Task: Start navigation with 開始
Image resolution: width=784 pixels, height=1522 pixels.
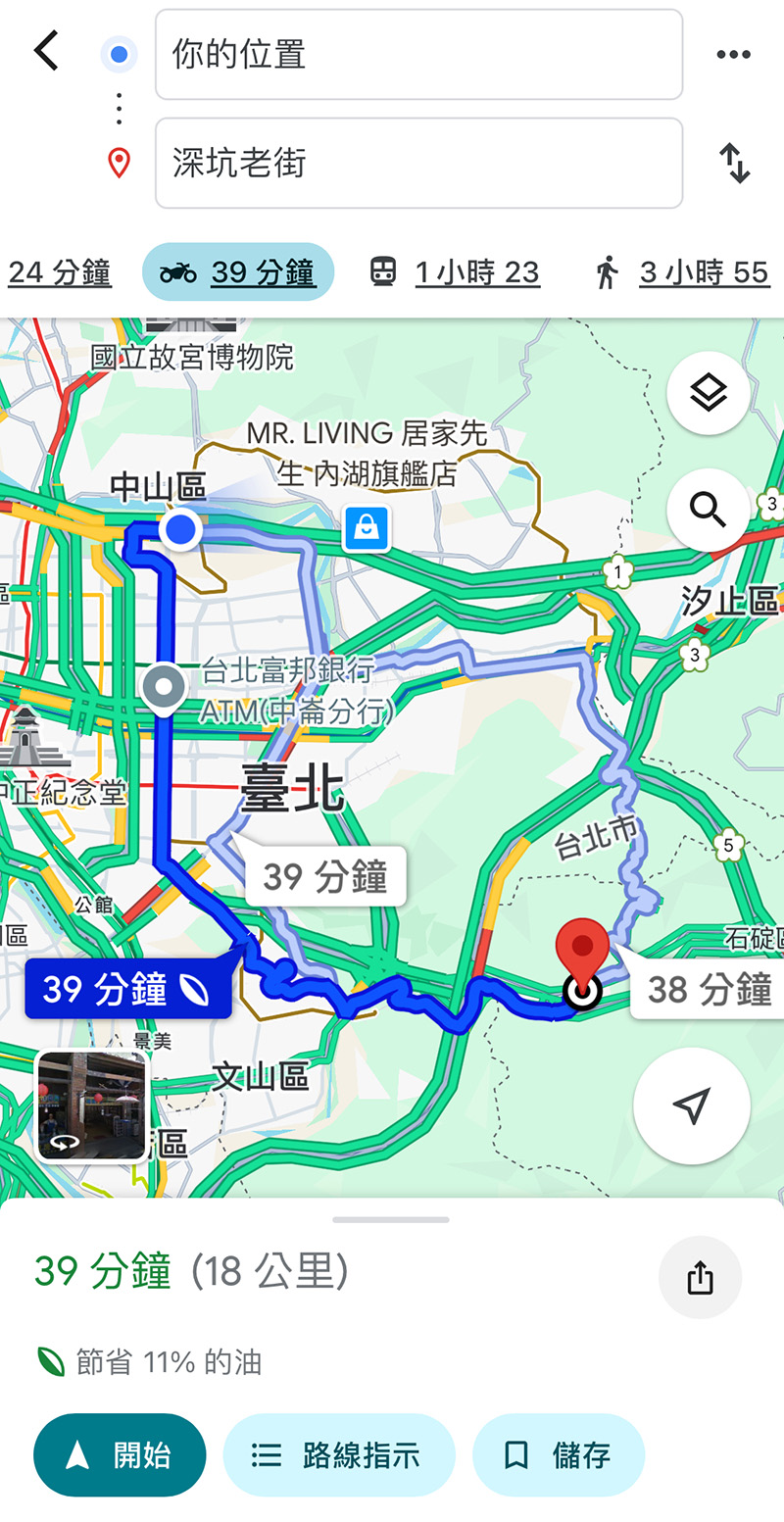Action: click(120, 1454)
